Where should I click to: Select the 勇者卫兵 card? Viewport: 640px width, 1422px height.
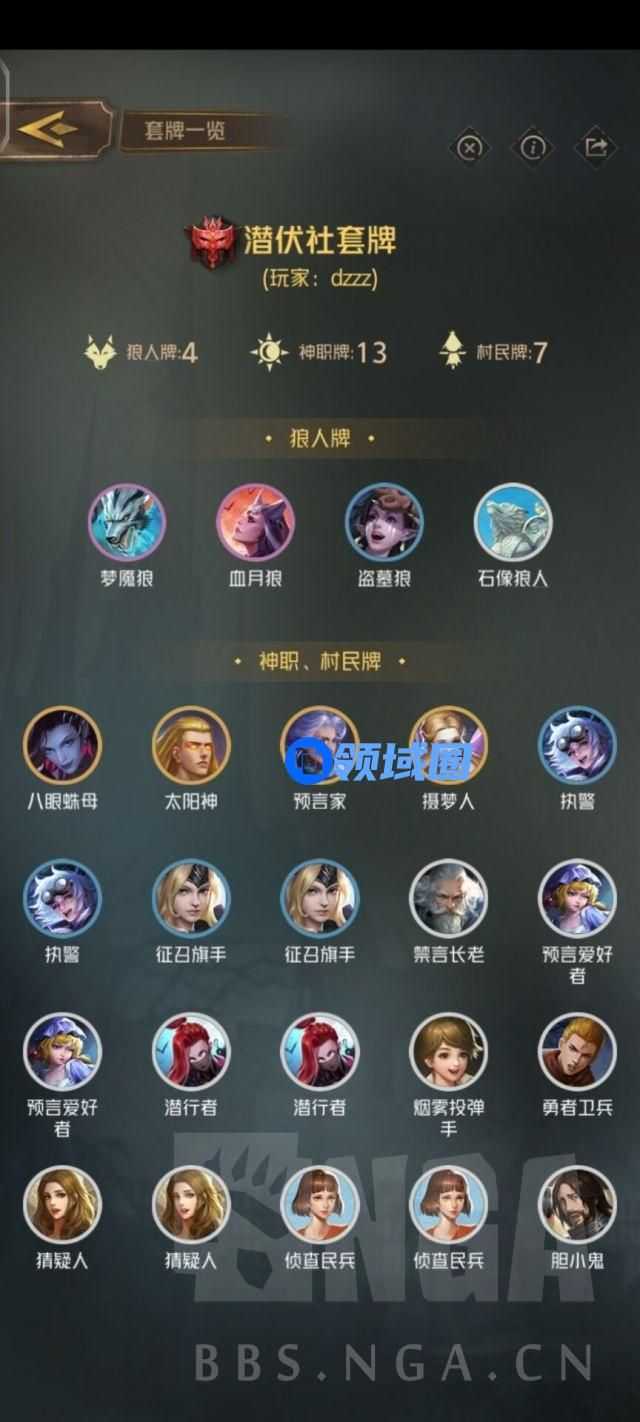(577, 1052)
